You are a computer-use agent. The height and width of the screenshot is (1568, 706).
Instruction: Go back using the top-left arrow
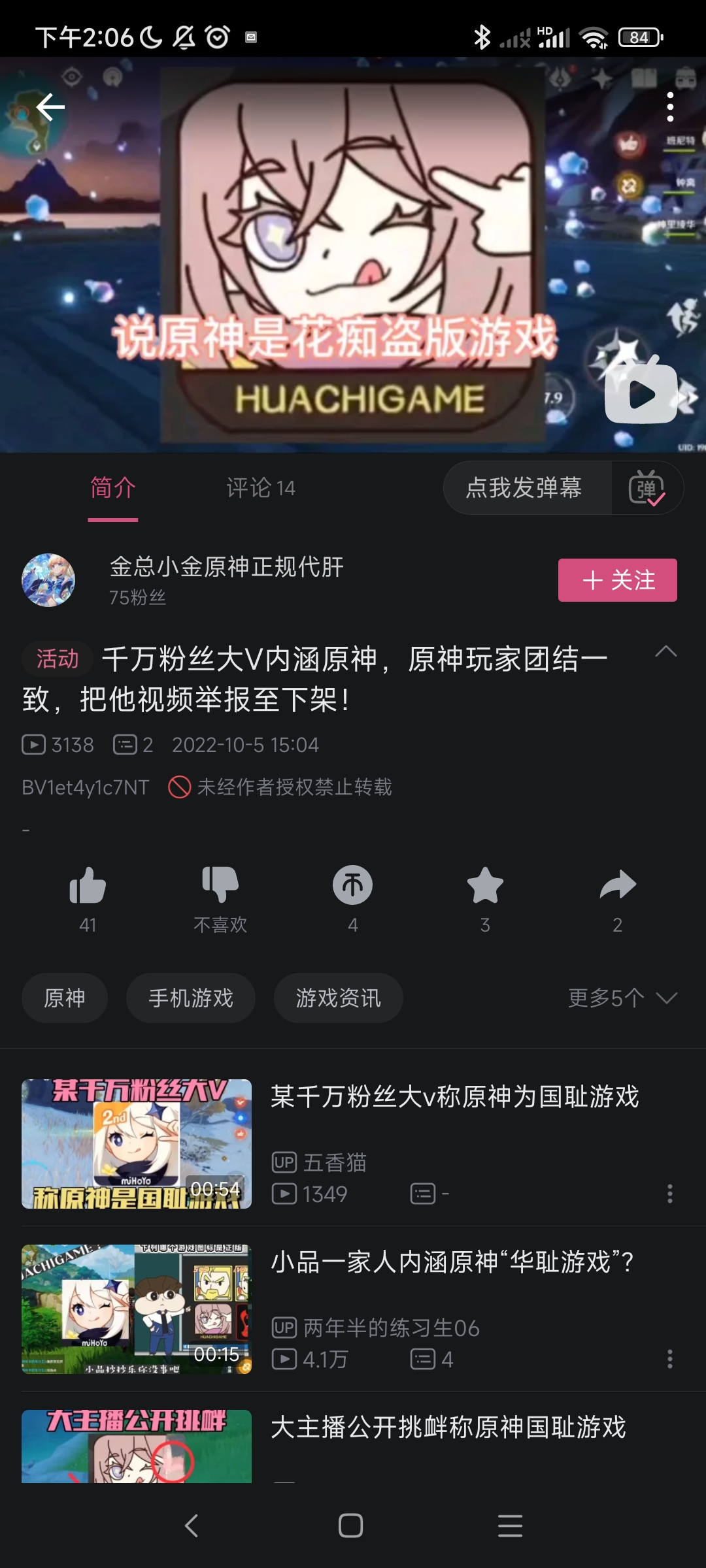coord(50,107)
